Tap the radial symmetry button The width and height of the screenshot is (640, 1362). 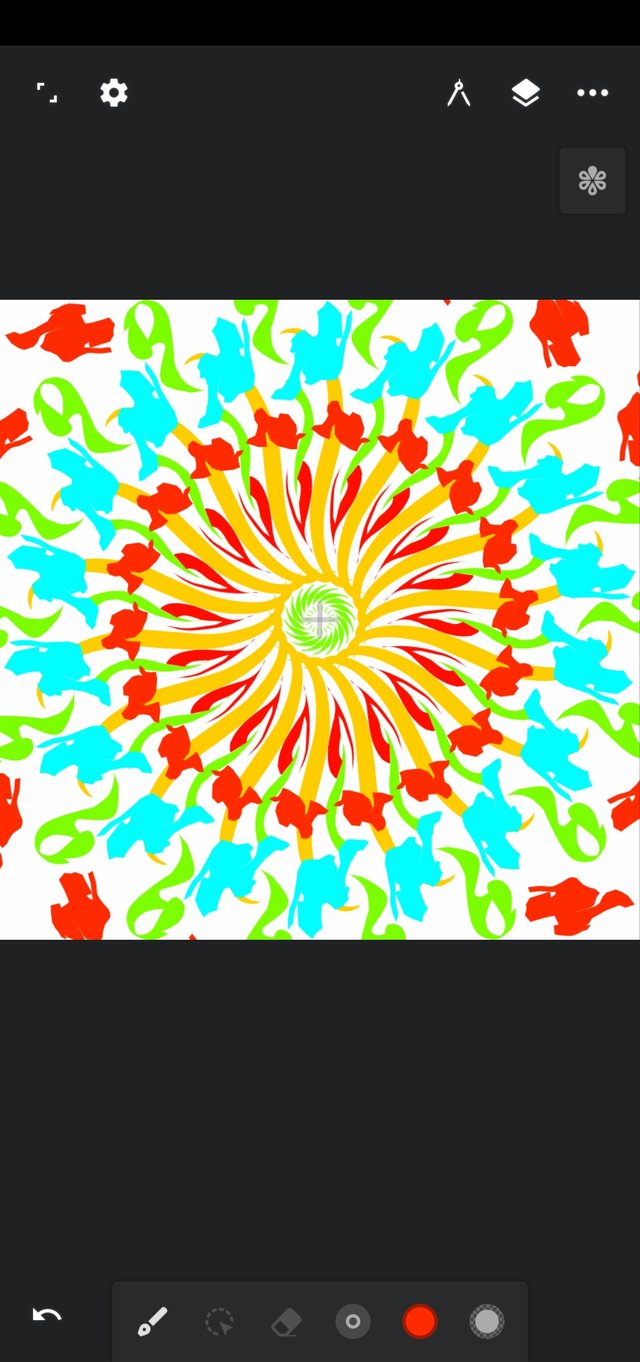point(592,181)
